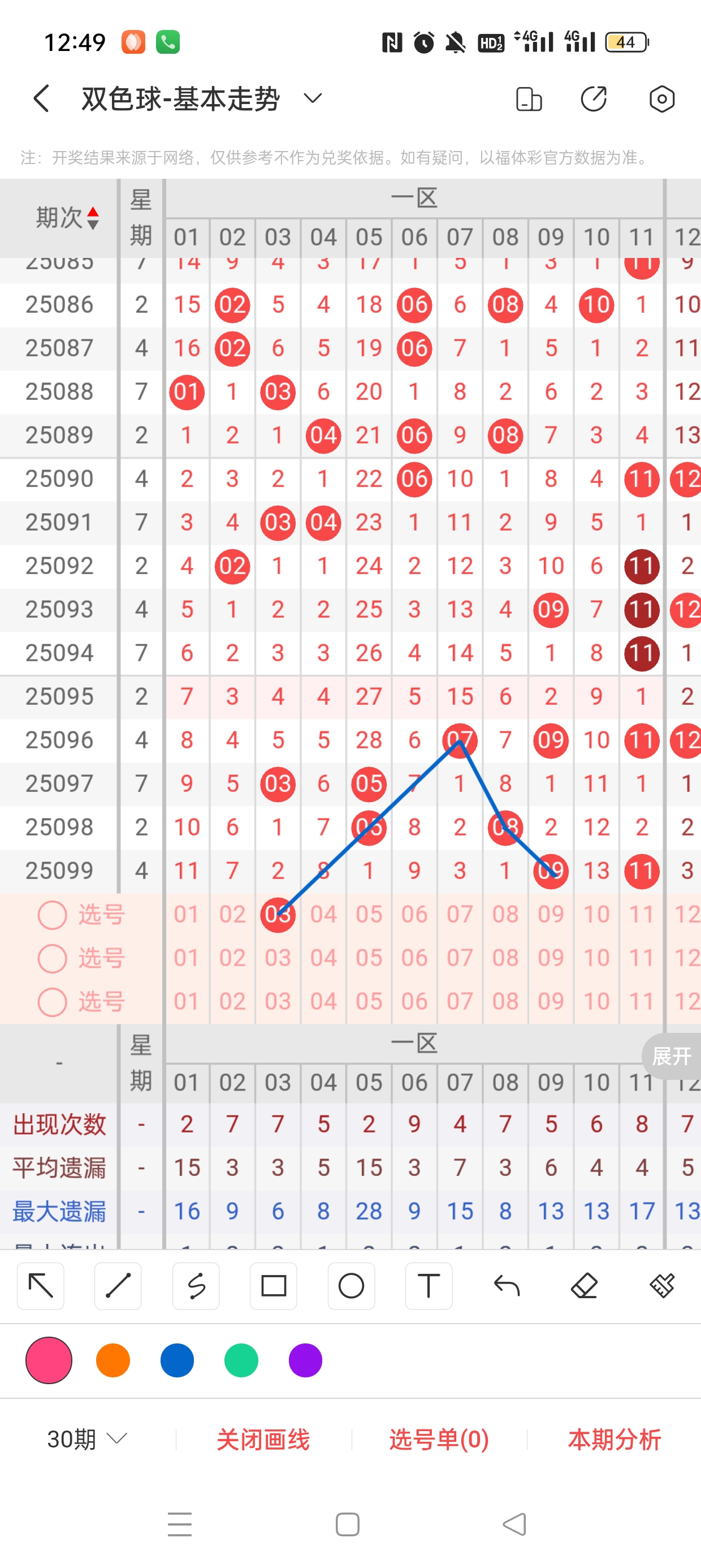This screenshot has height=1568, width=701.
Task: Select the rectangle shape tool
Action: (273, 1286)
